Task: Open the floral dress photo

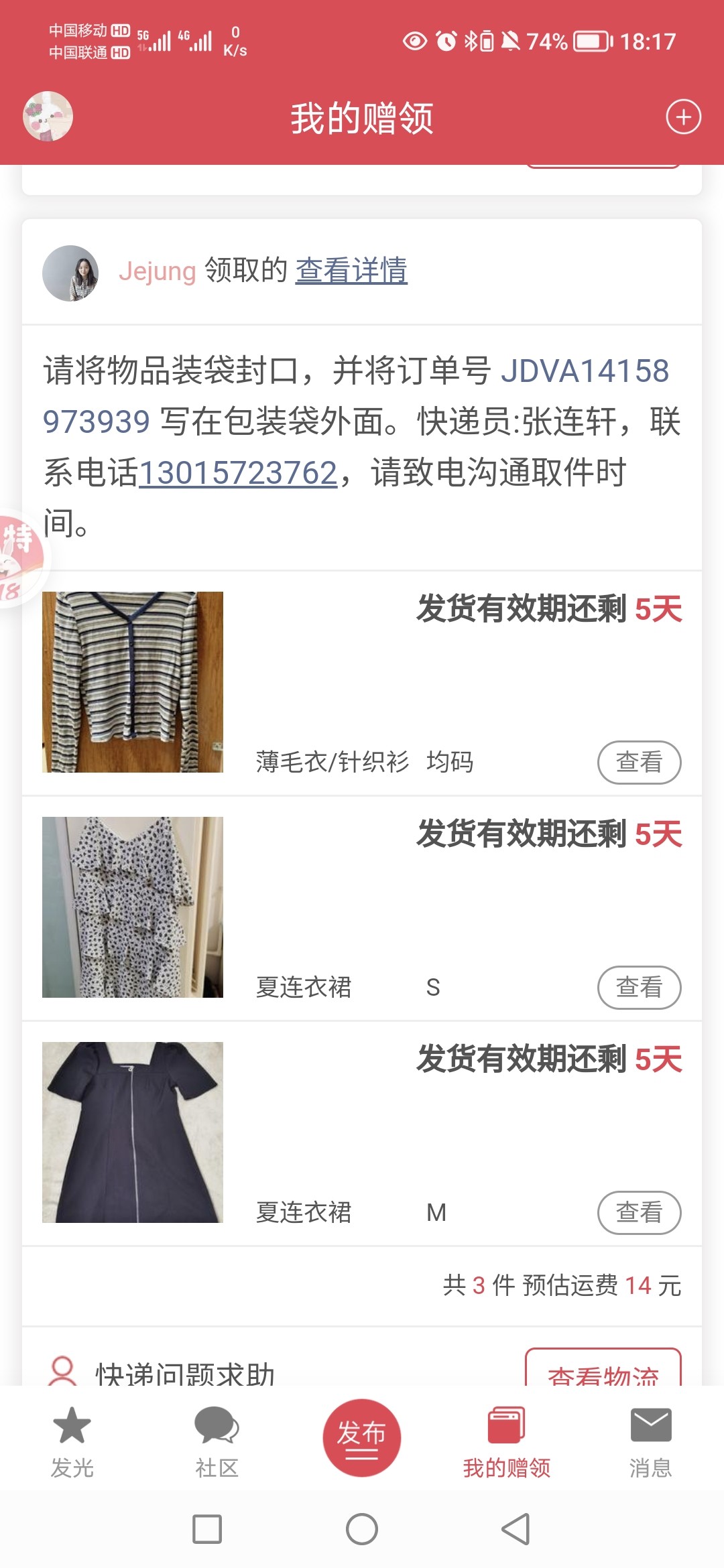Action: pyautogui.click(x=133, y=907)
